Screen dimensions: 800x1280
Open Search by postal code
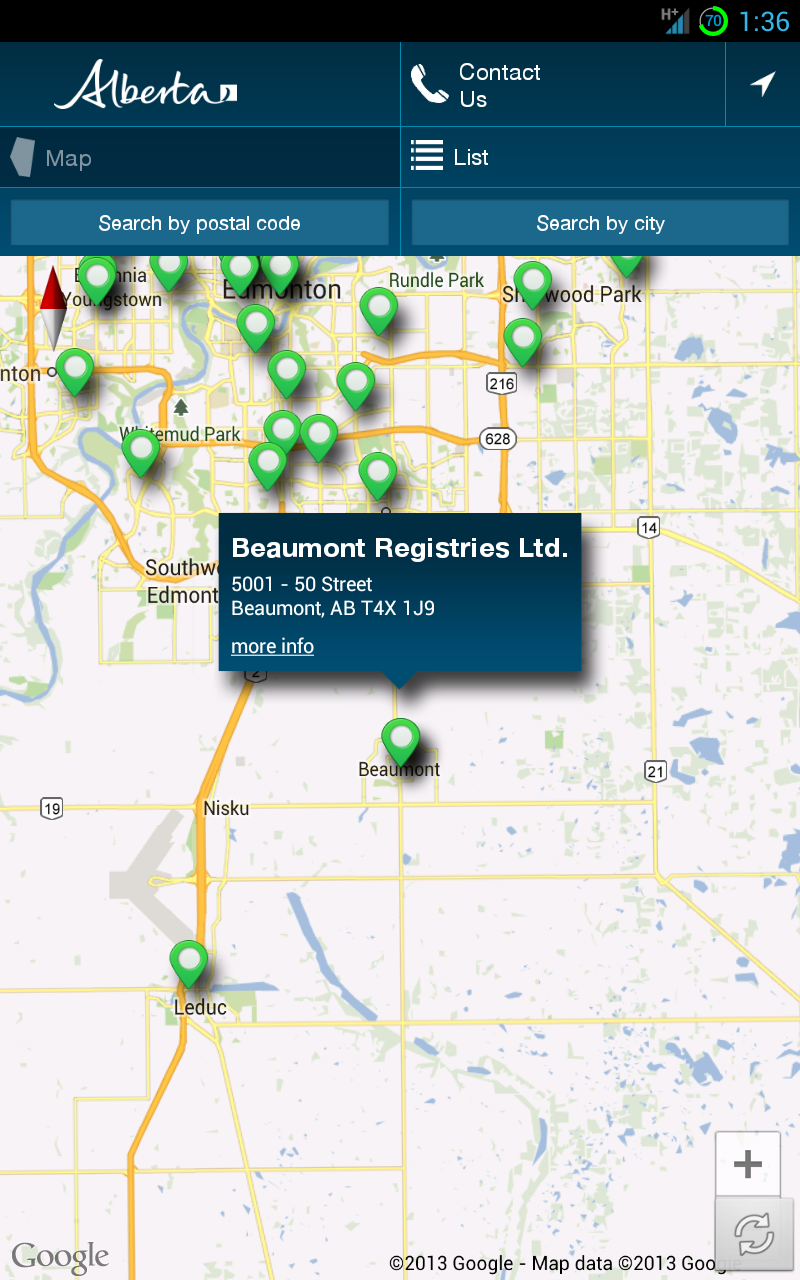click(x=199, y=223)
